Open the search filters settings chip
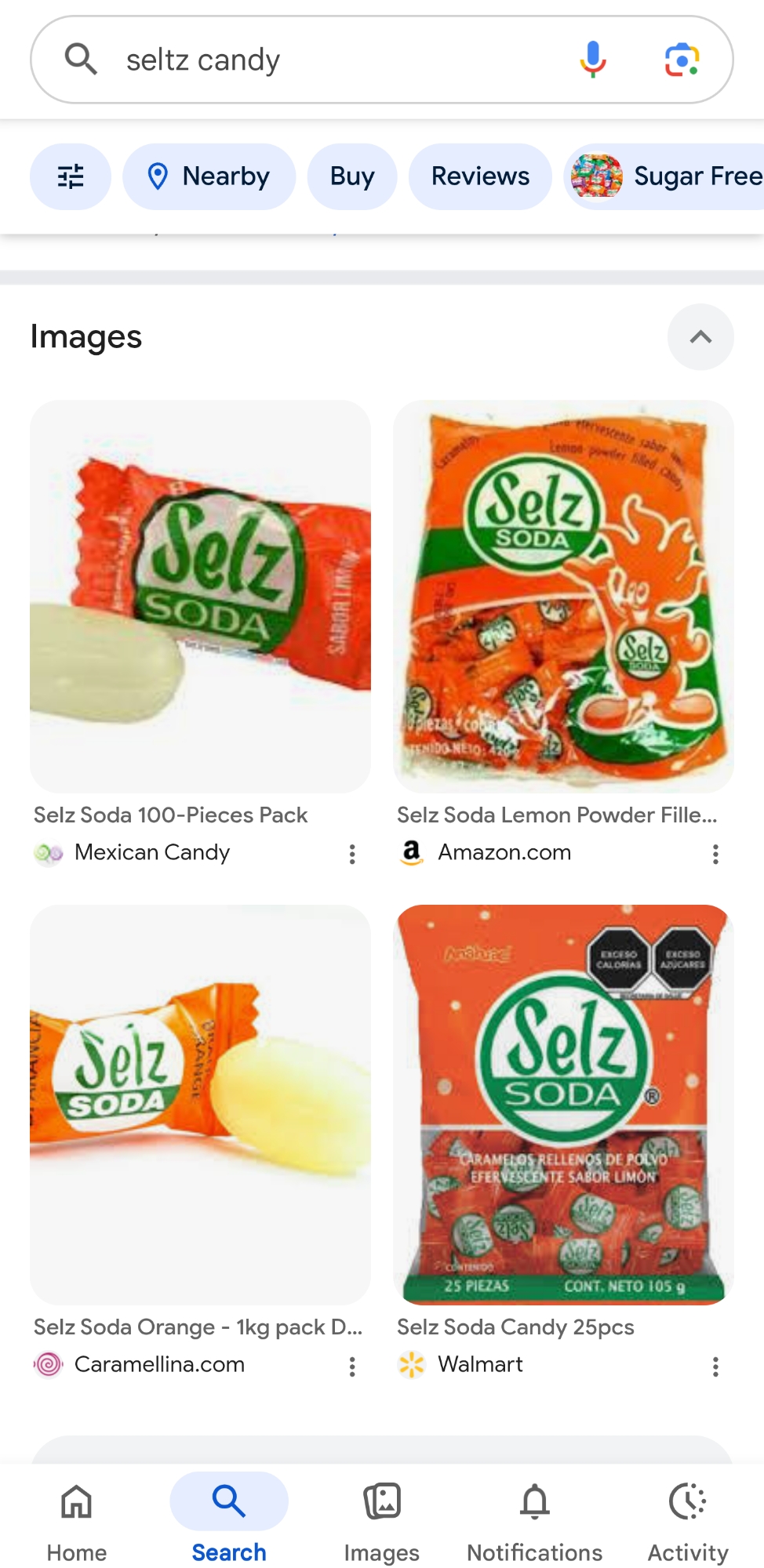 (71, 176)
